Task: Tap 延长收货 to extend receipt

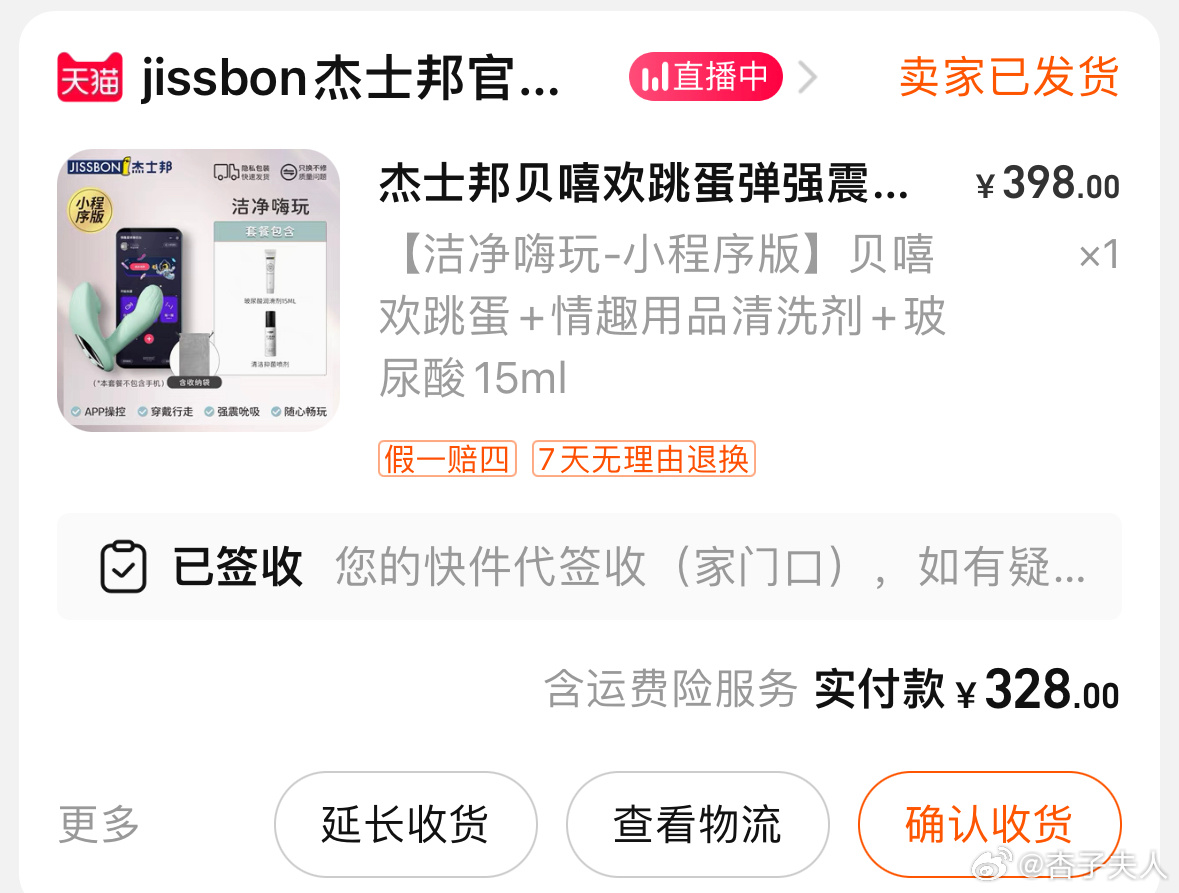Action: pyautogui.click(x=405, y=825)
